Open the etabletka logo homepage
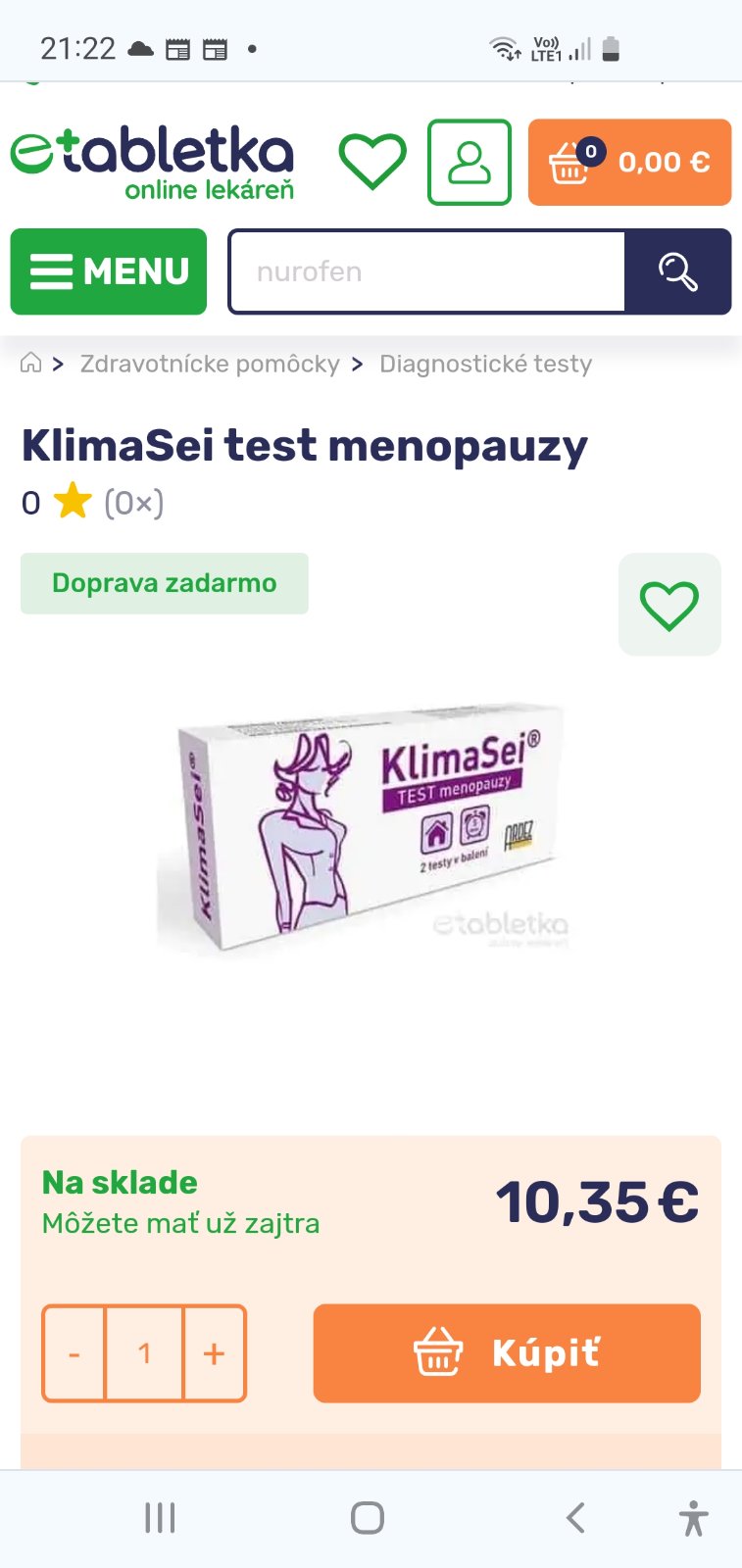 tap(153, 163)
